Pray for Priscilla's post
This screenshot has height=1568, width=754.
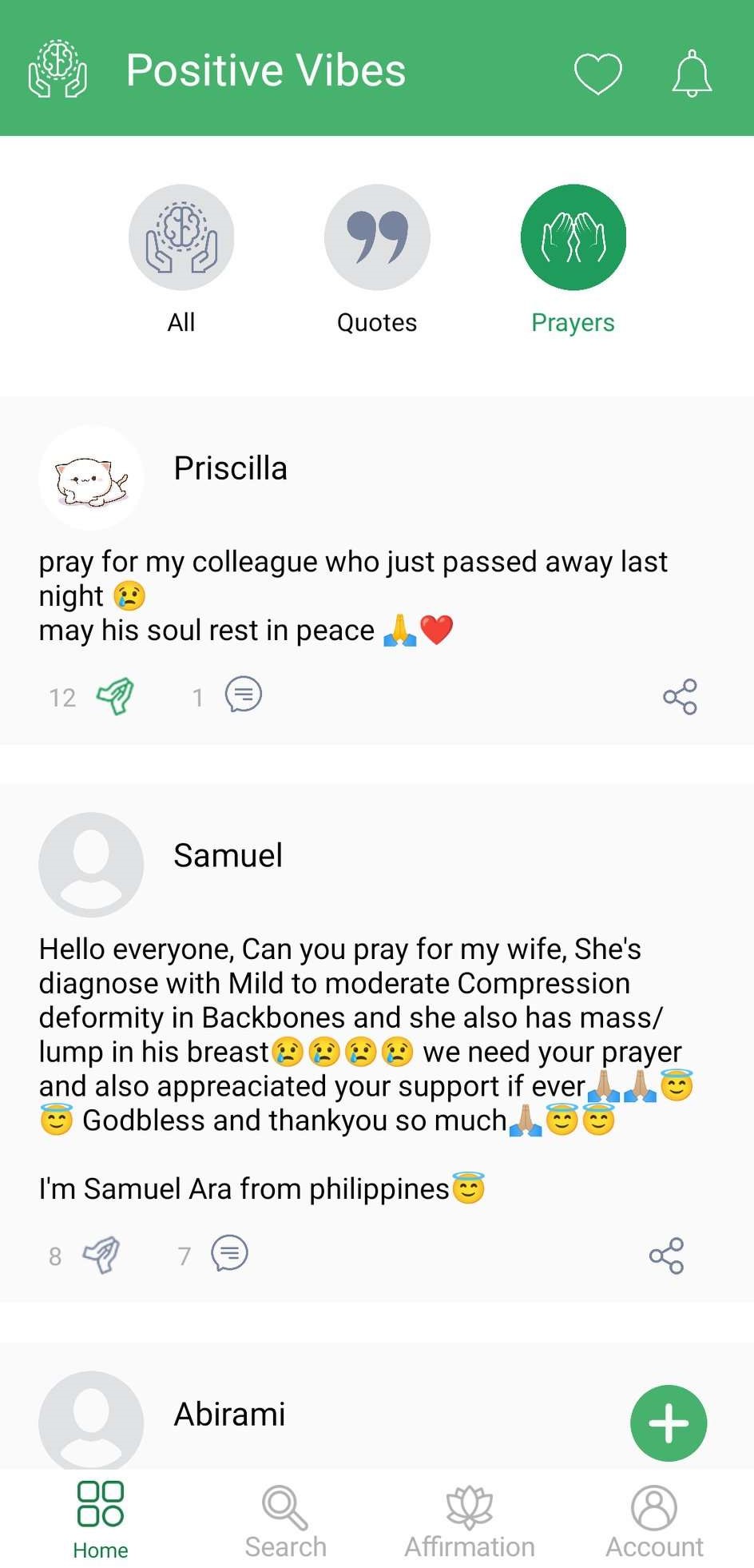click(x=115, y=696)
